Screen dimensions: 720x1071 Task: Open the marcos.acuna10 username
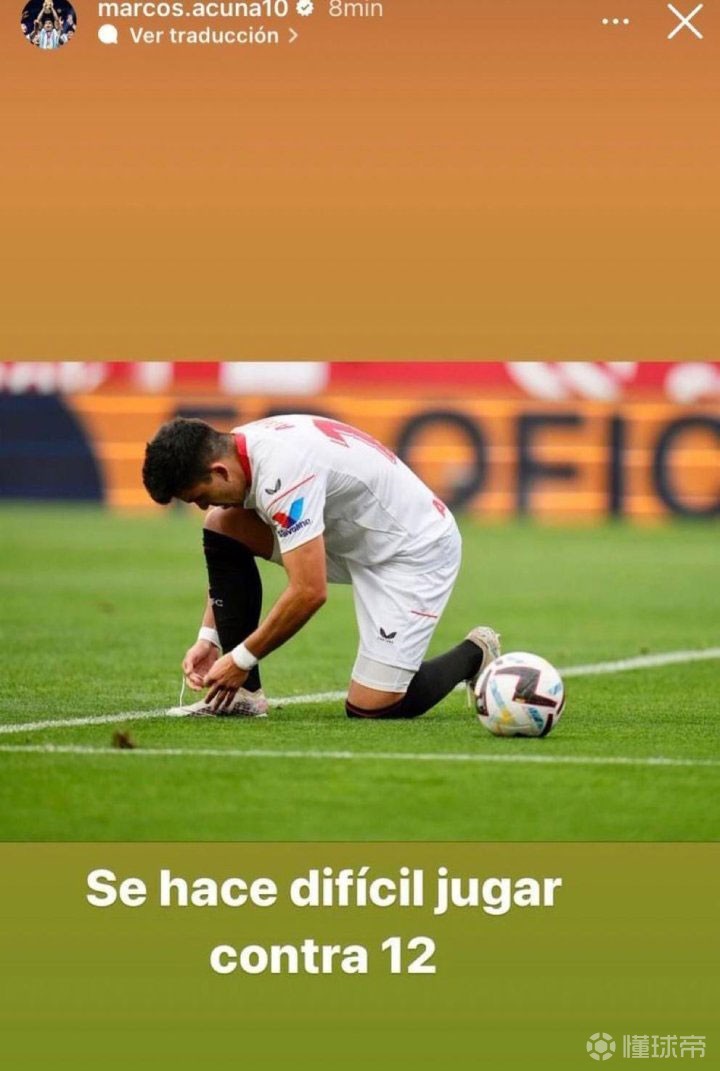(192, 9)
